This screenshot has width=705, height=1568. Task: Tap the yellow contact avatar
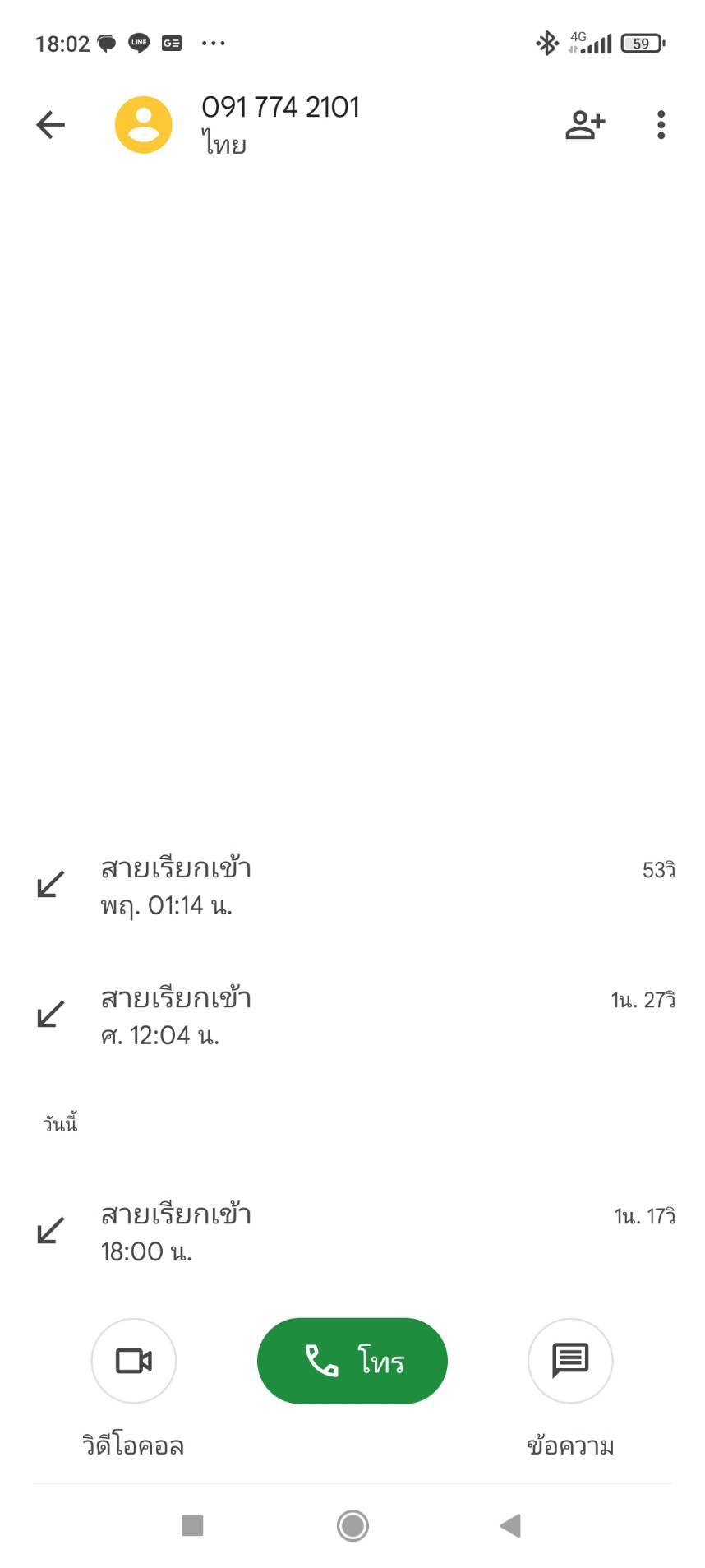pos(144,125)
